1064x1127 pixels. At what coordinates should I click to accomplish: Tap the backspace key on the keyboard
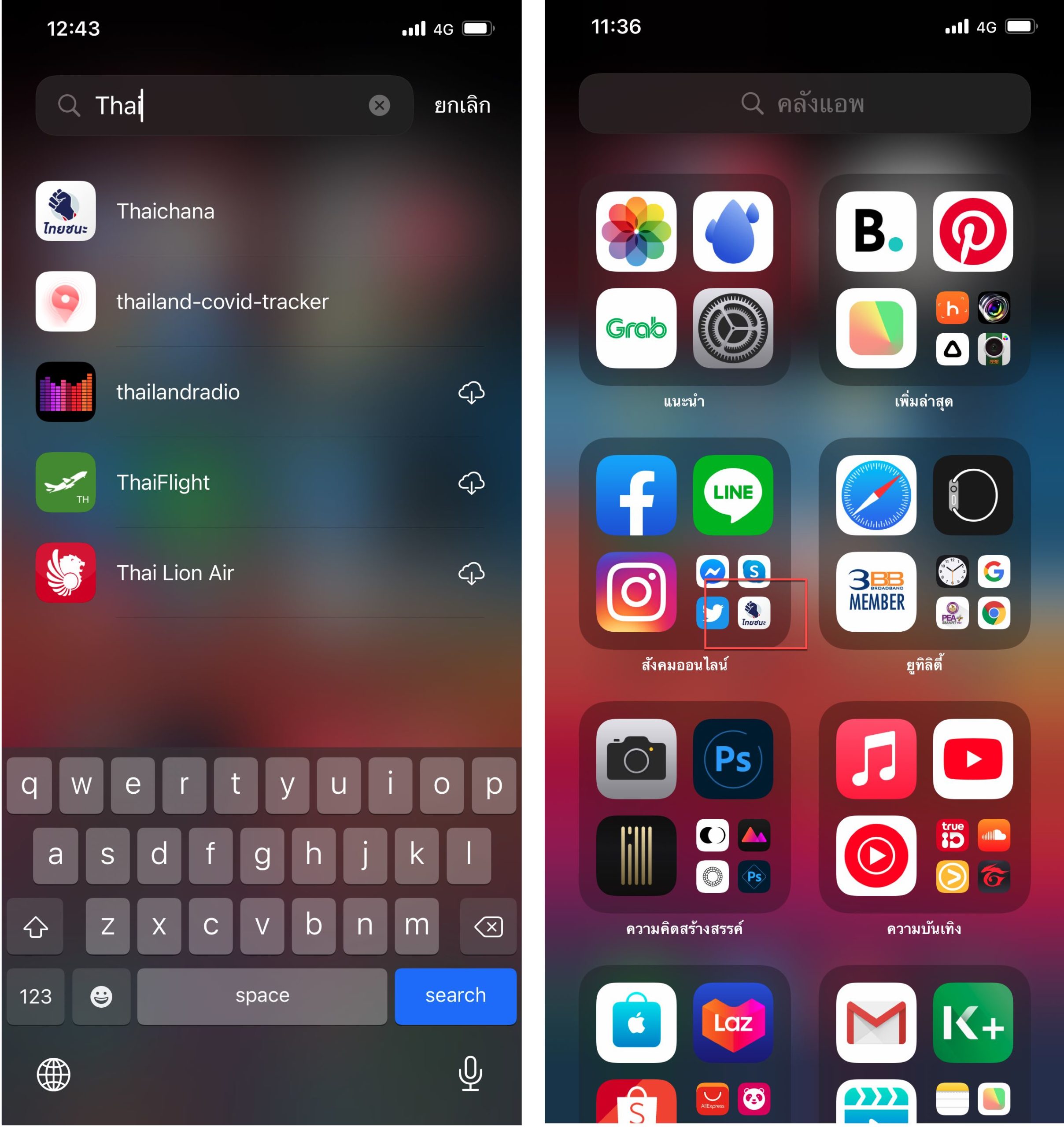click(488, 927)
